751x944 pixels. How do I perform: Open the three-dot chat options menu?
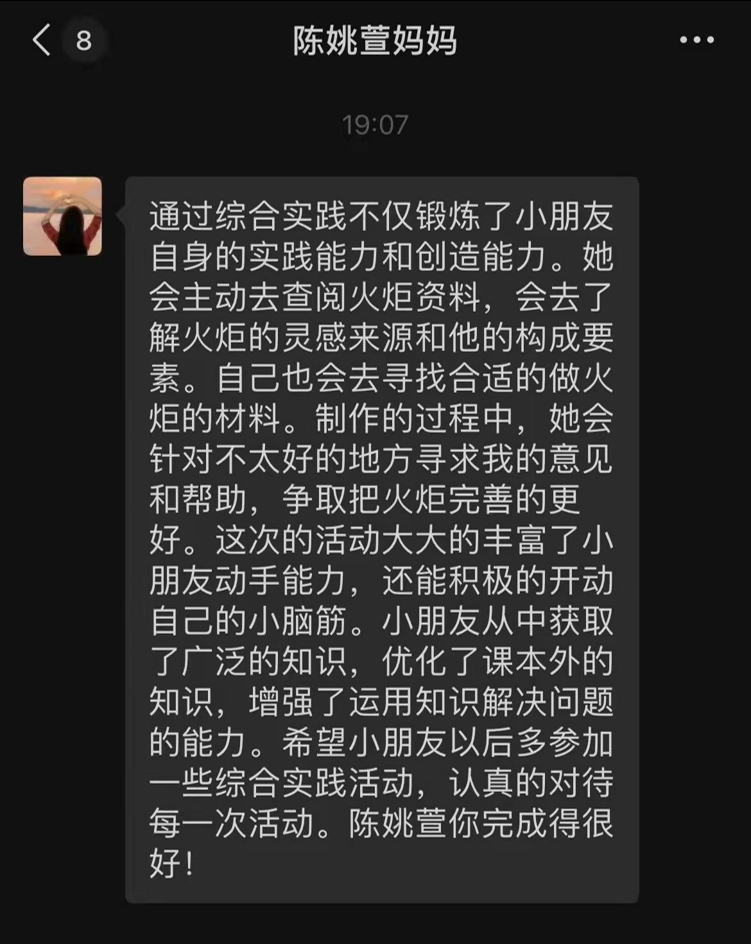point(696,41)
